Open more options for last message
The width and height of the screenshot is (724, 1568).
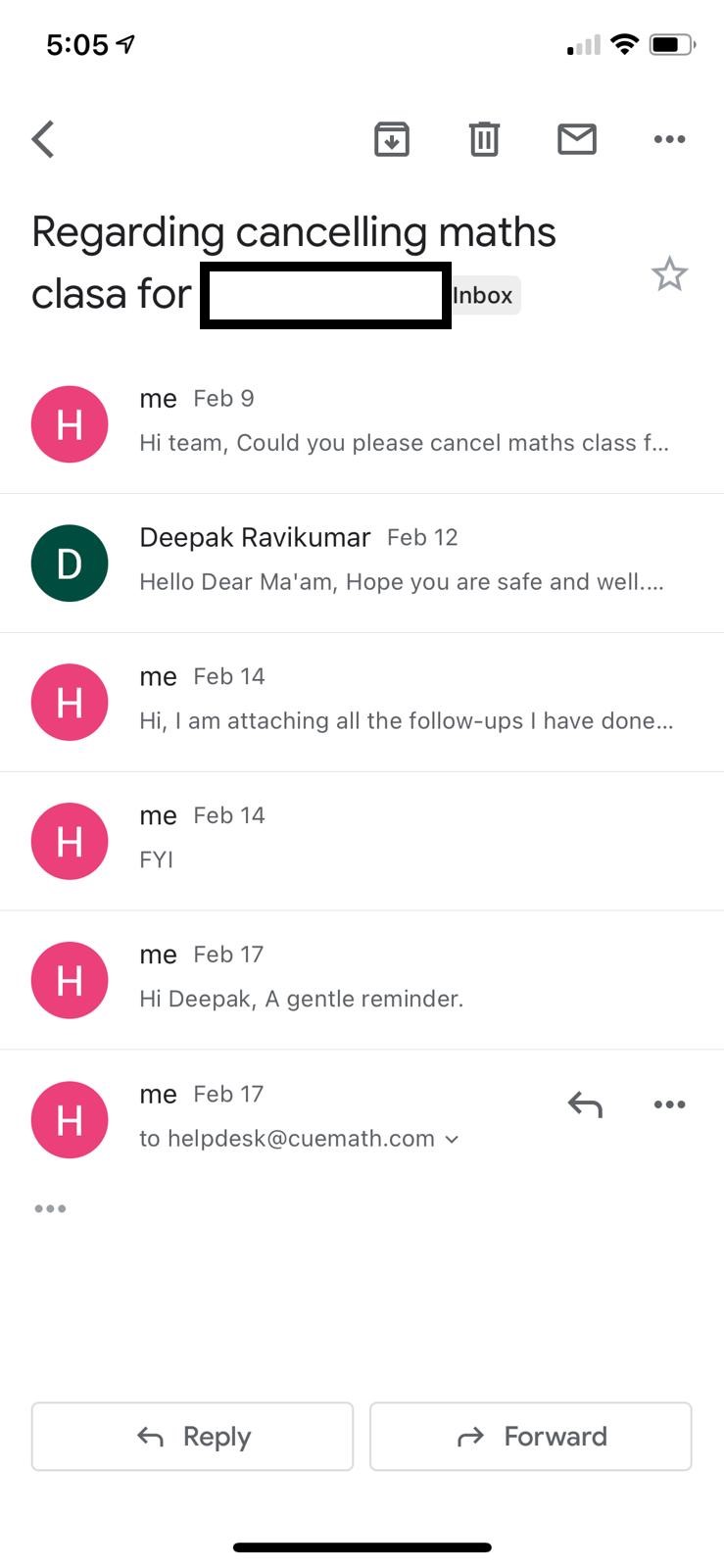669,1104
